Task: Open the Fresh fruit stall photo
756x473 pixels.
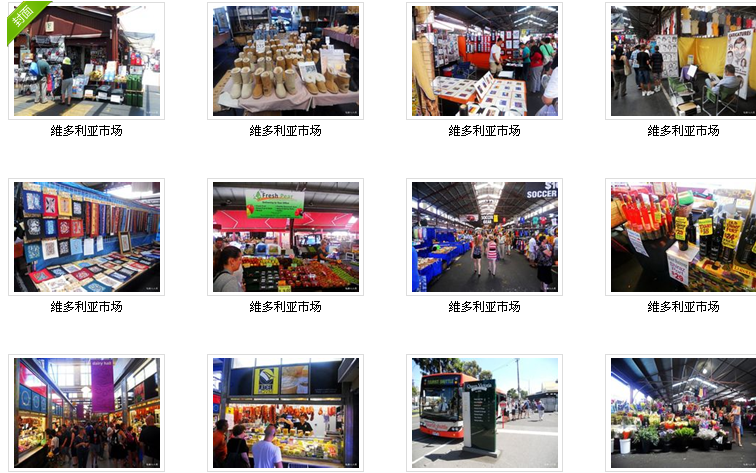Action: point(285,237)
